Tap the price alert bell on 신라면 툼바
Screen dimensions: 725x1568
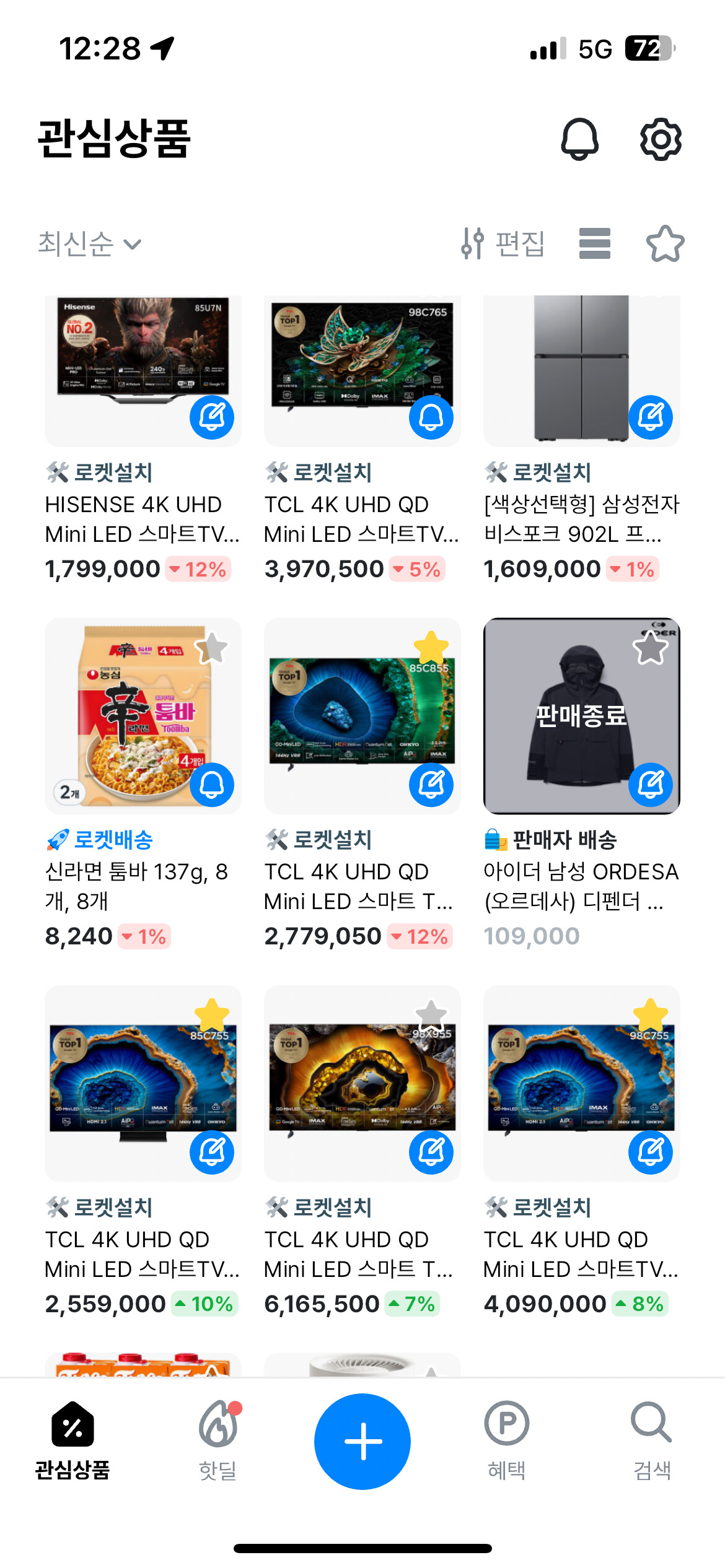pos(212,785)
